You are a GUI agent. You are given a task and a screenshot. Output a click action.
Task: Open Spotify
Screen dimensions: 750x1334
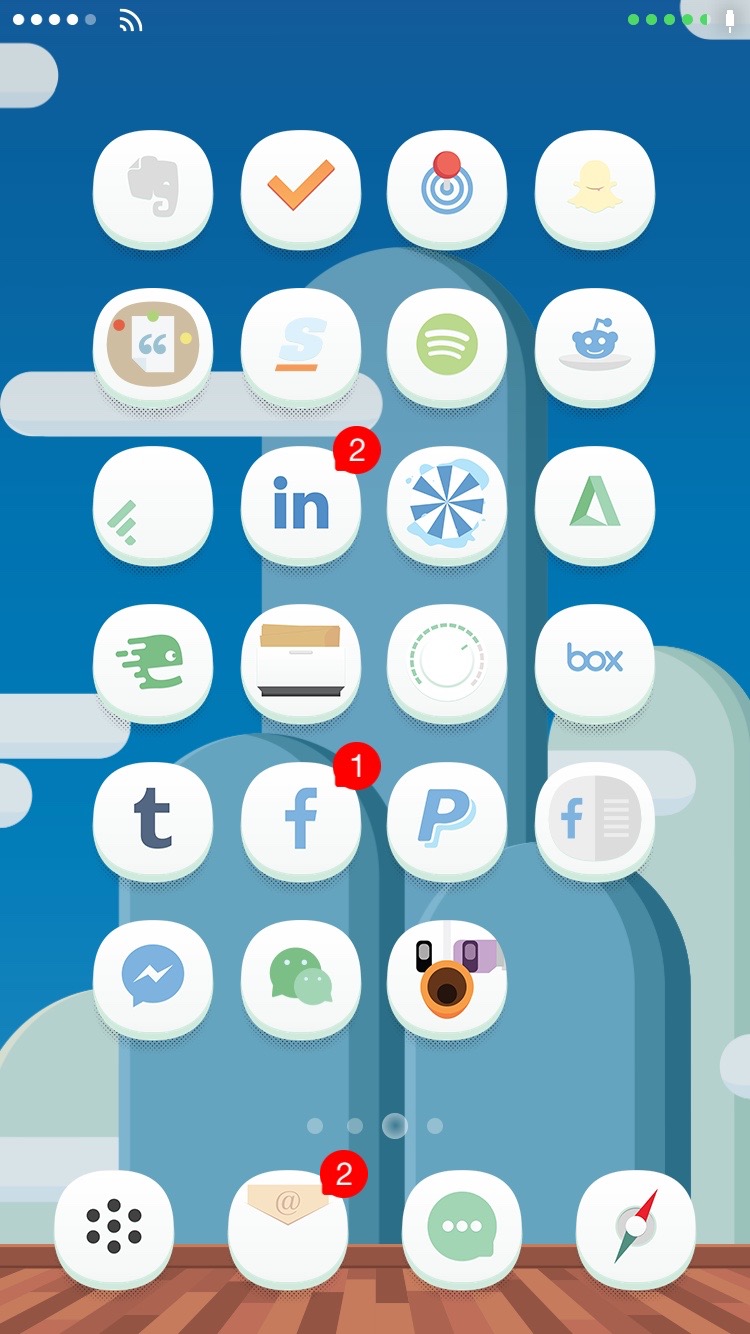coord(447,345)
